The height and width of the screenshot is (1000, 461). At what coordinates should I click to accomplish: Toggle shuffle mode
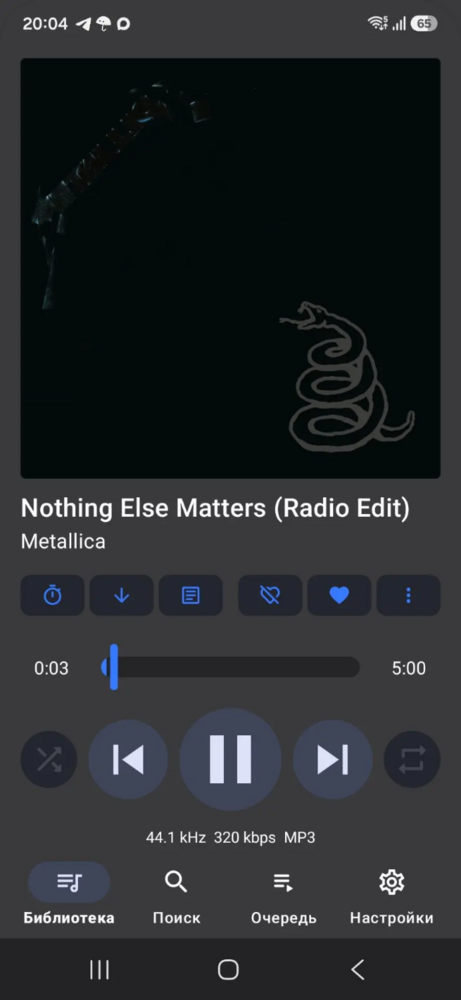[49, 759]
